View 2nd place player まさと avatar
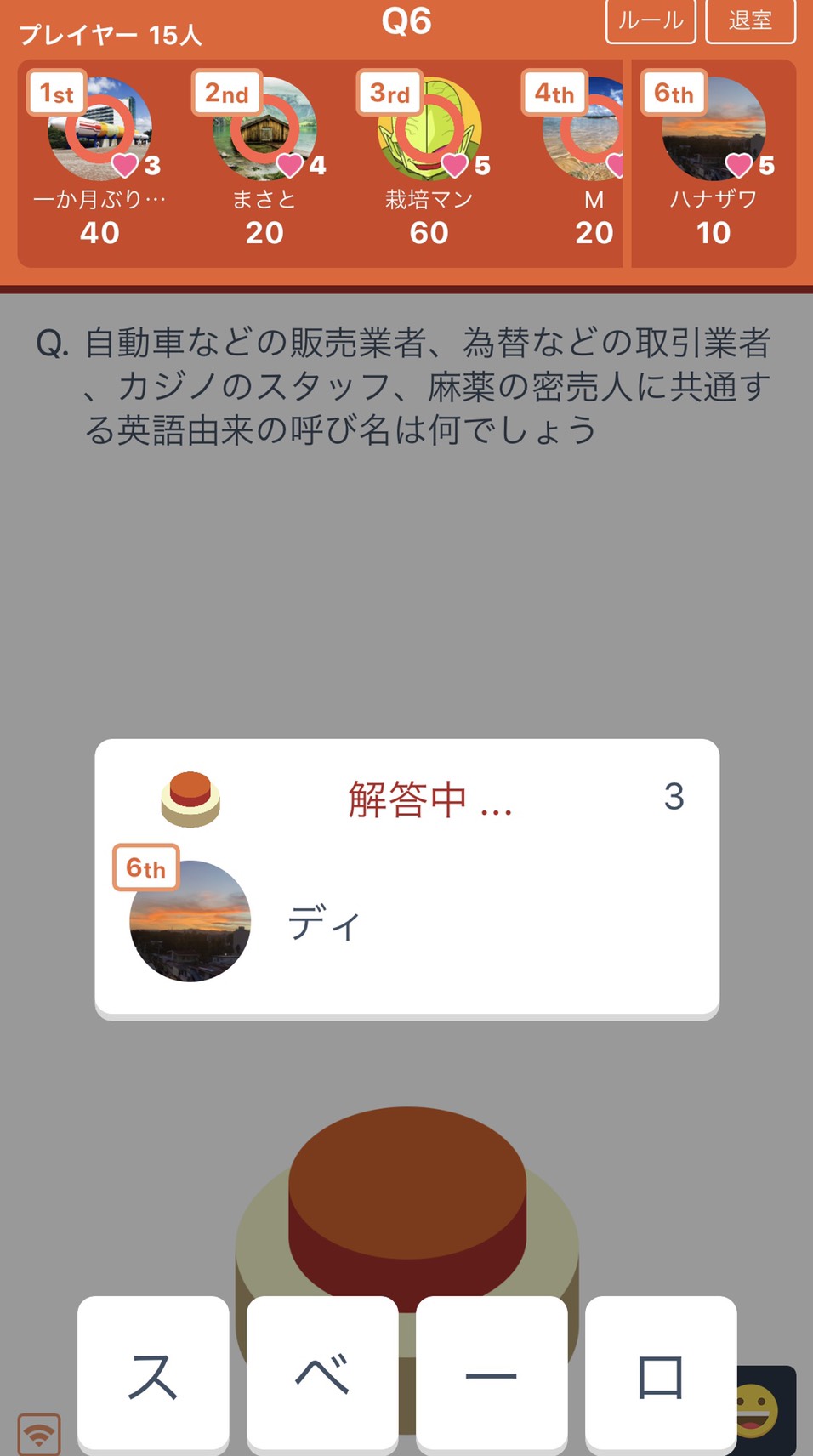 (264, 128)
